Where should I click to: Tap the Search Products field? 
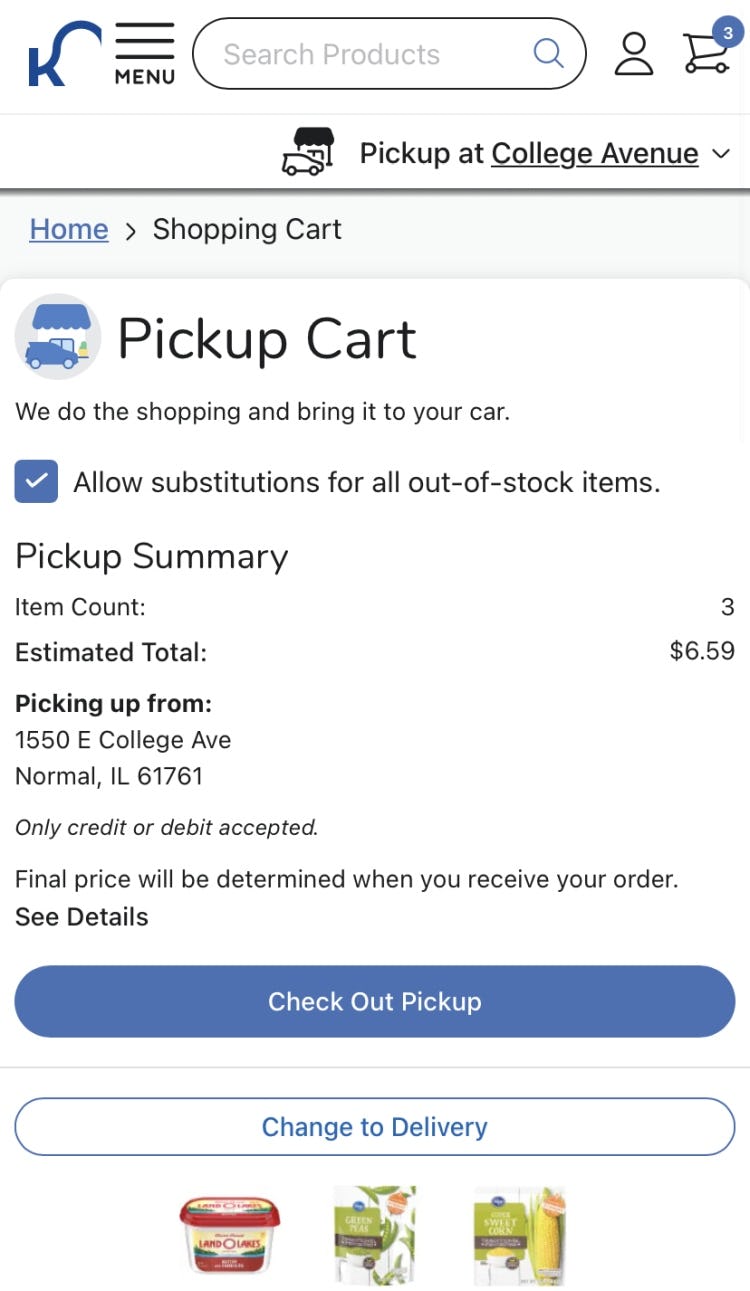click(x=370, y=54)
